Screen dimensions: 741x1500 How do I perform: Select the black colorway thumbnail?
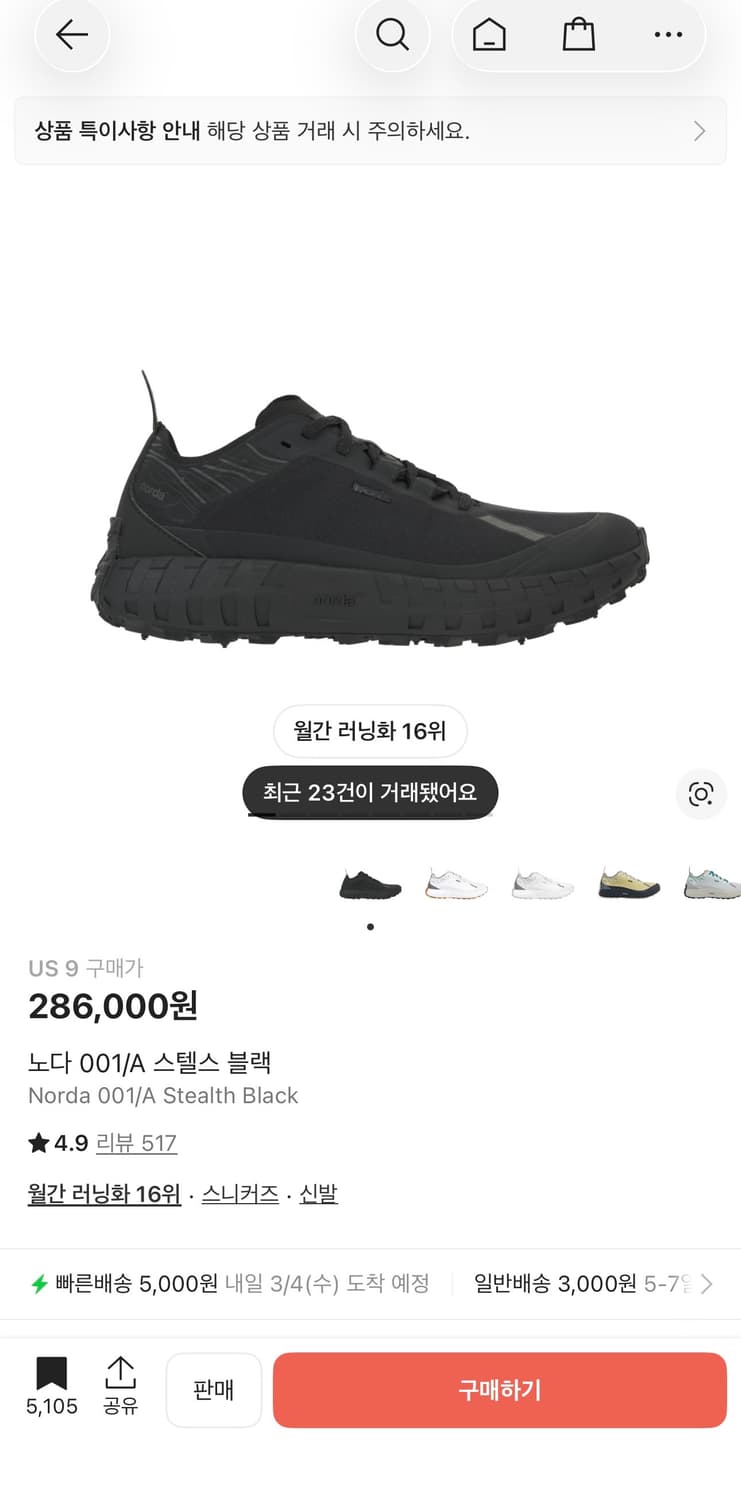click(x=370, y=884)
